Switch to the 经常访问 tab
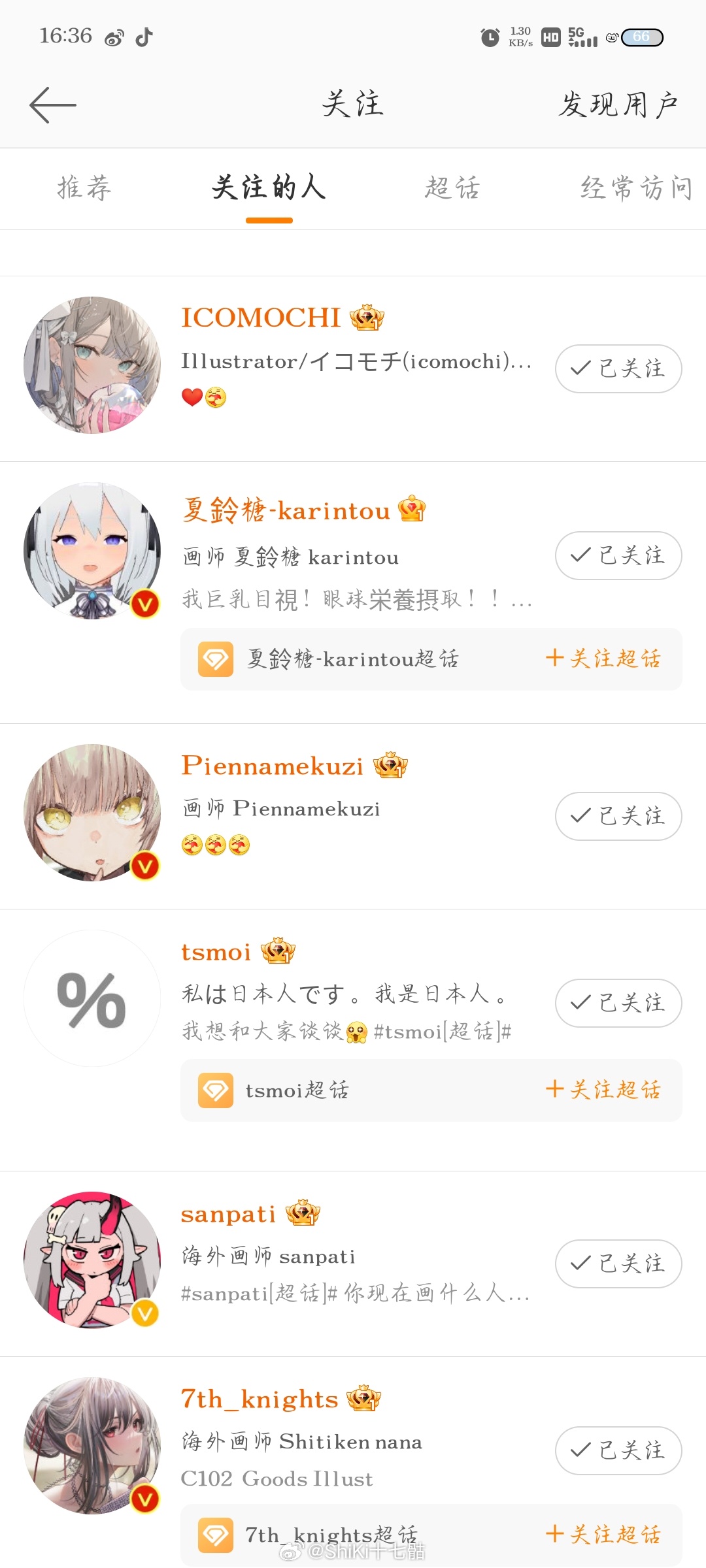The width and height of the screenshot is (706, 1568). coord(635,188)
